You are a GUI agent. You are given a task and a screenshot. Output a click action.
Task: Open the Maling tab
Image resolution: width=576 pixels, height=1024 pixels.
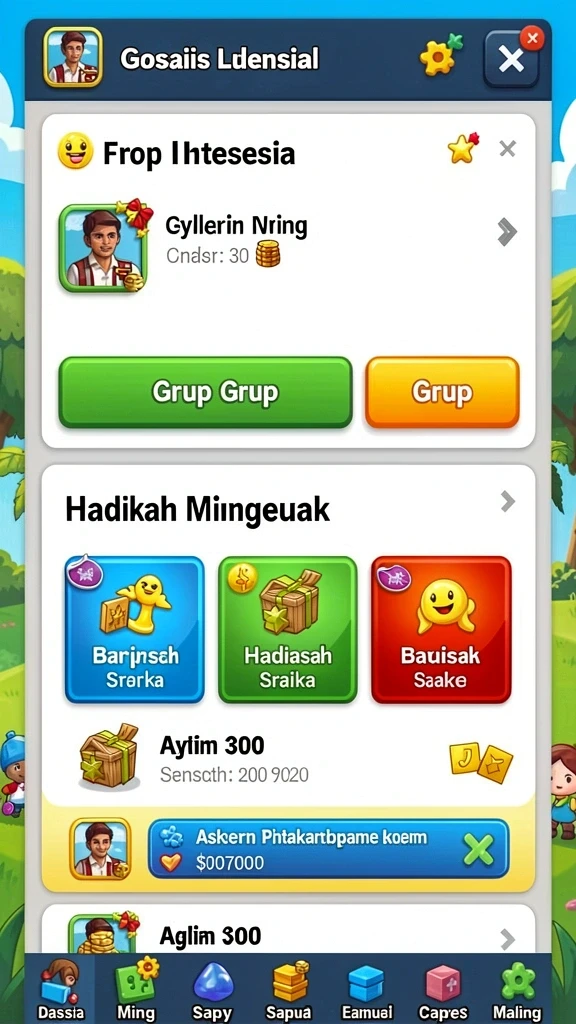pos(517,989)
